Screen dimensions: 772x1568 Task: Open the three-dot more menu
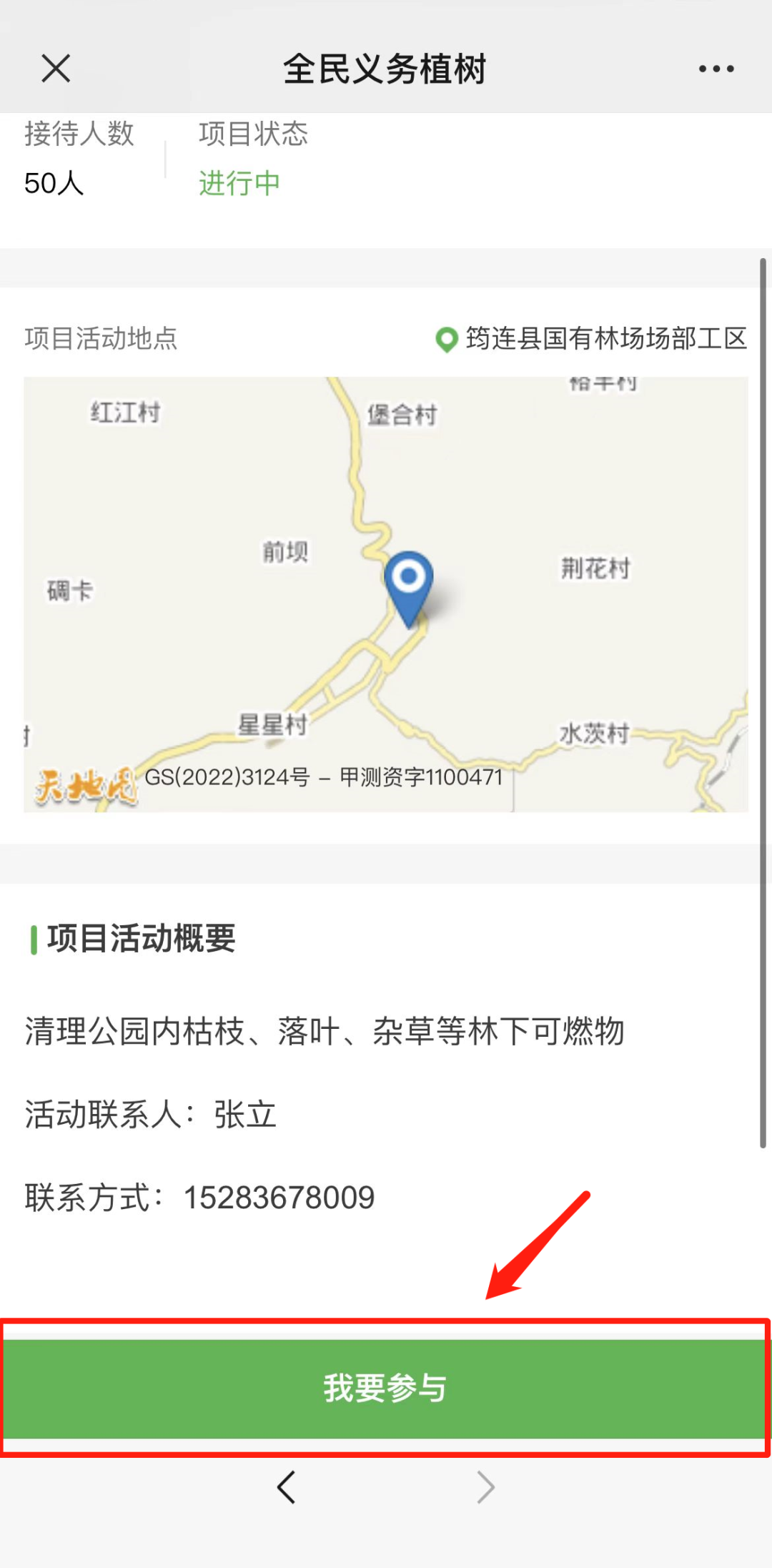click(x=716, y=69)
